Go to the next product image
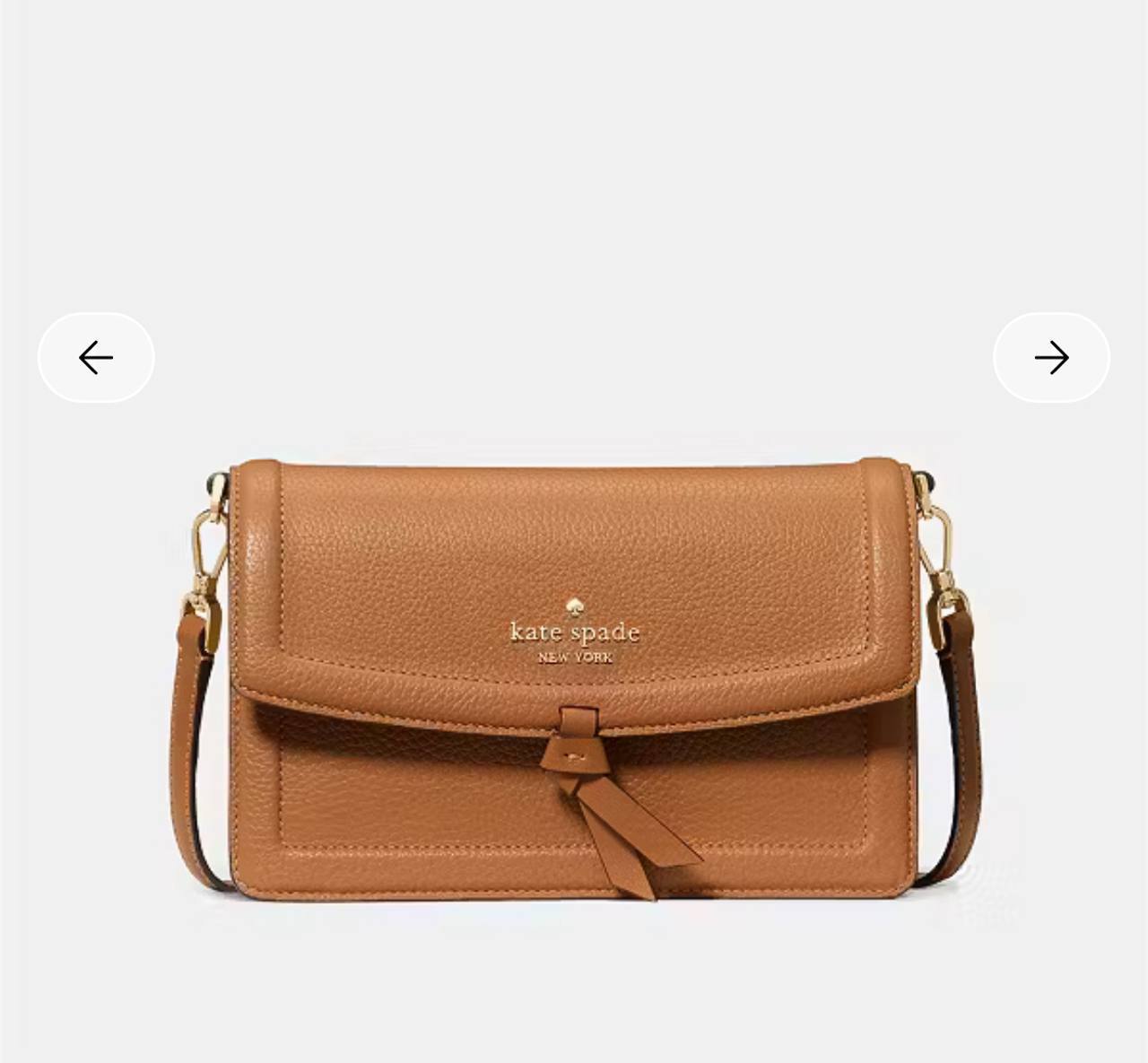 (x=1051, y=358)
